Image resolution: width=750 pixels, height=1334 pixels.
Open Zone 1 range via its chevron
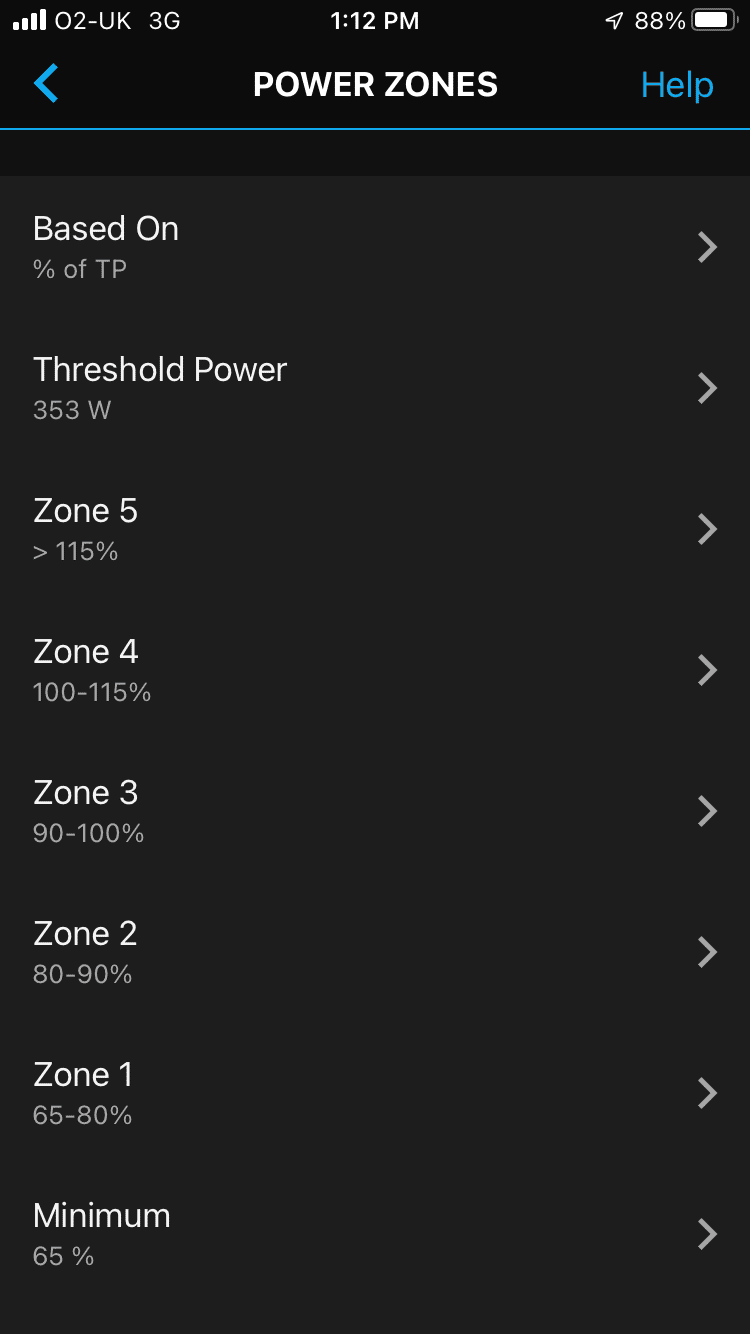coord(707,1092)
